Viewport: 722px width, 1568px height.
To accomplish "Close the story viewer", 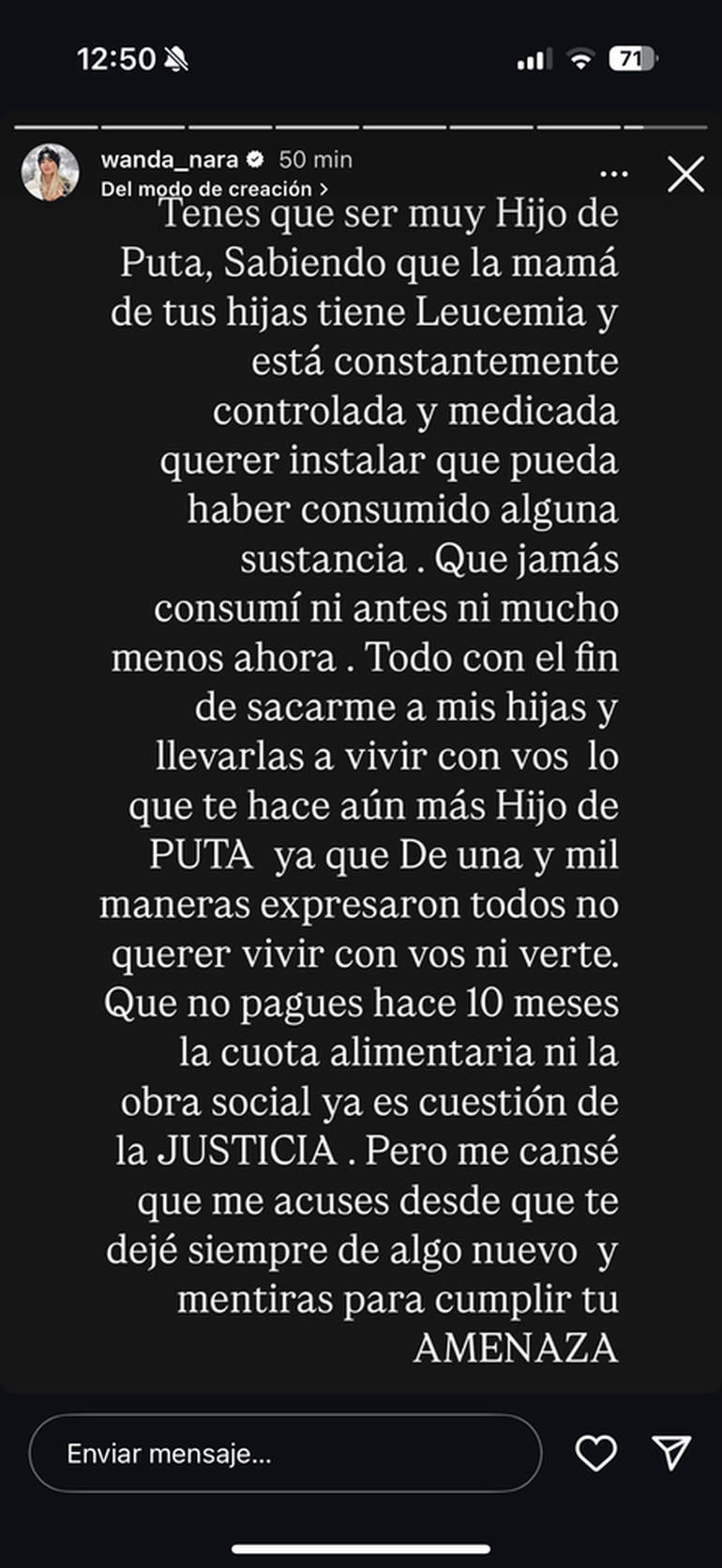I will (x=685, y=174).
